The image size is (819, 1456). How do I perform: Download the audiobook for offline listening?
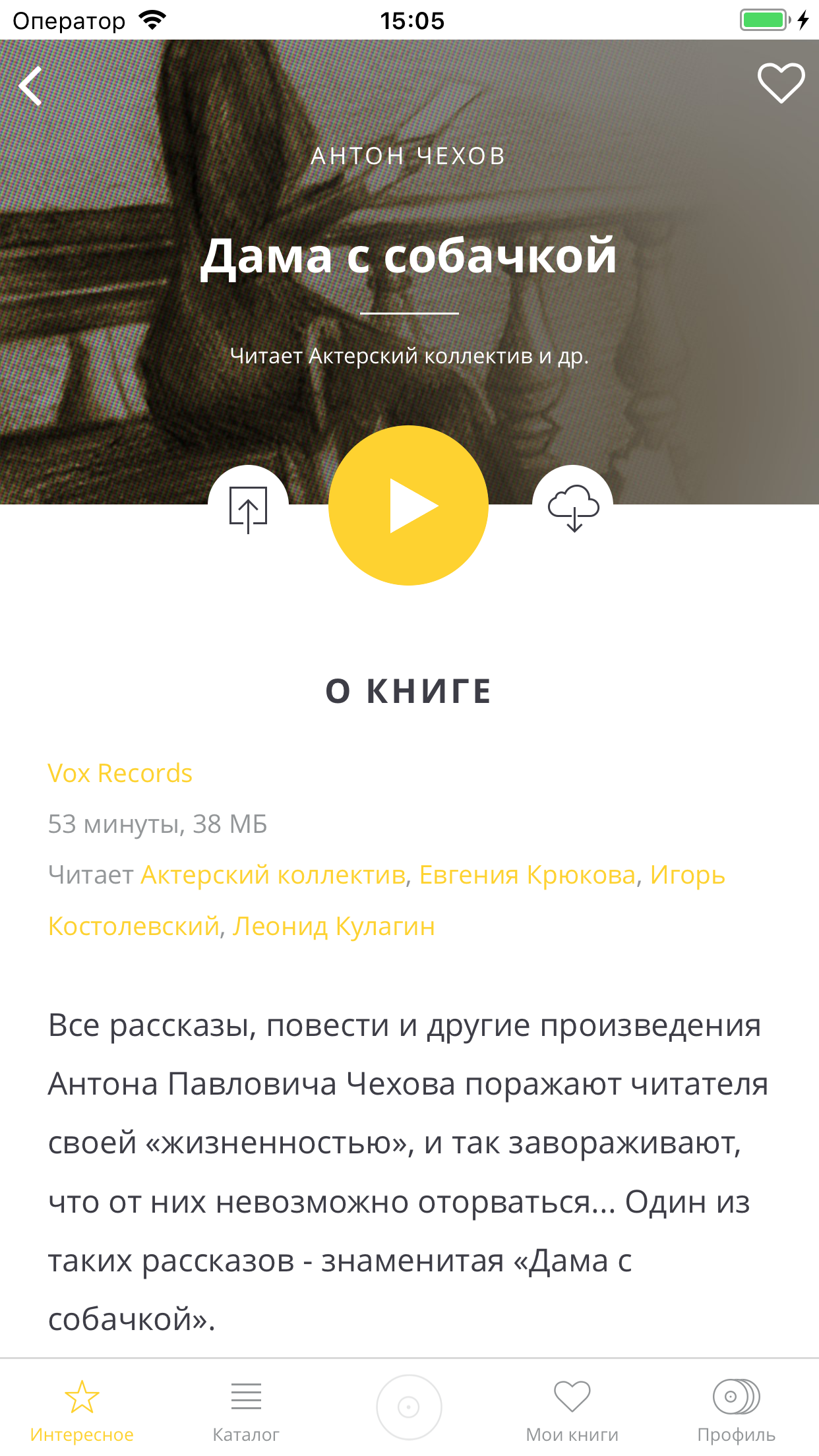(573, 508)
